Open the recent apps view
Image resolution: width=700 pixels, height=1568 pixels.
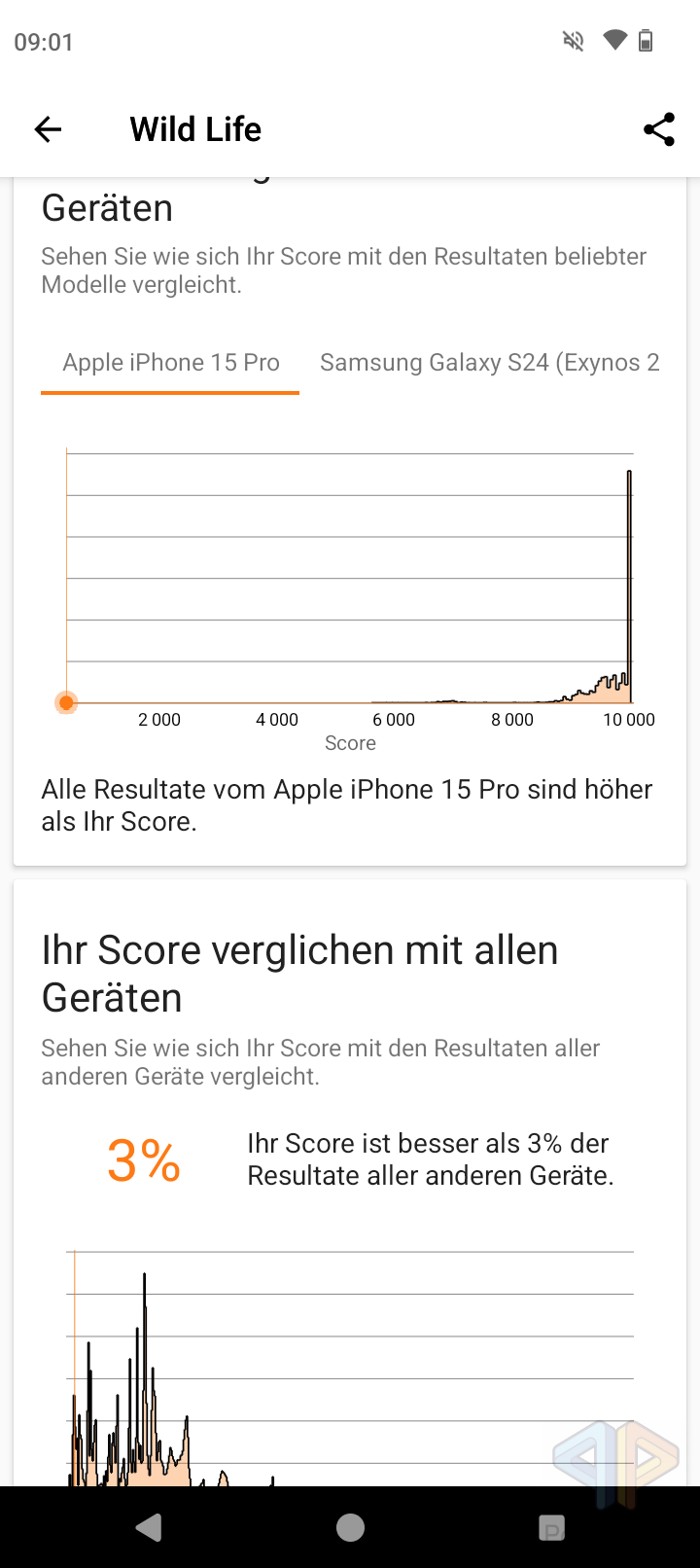[551, 1527]
